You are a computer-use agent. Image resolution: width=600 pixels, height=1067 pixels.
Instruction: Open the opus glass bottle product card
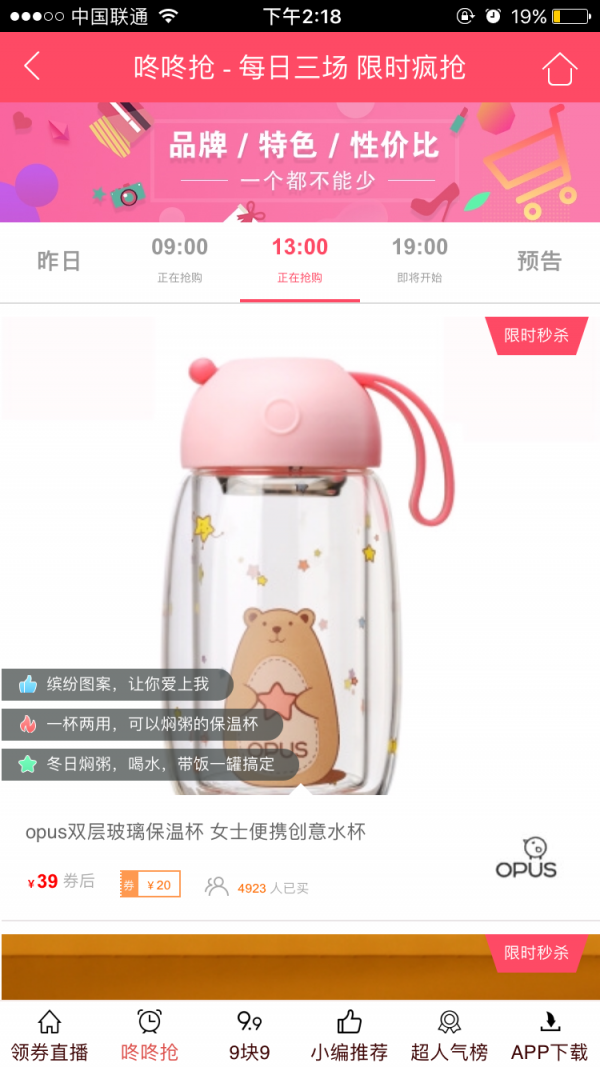[x=300, y=560]
